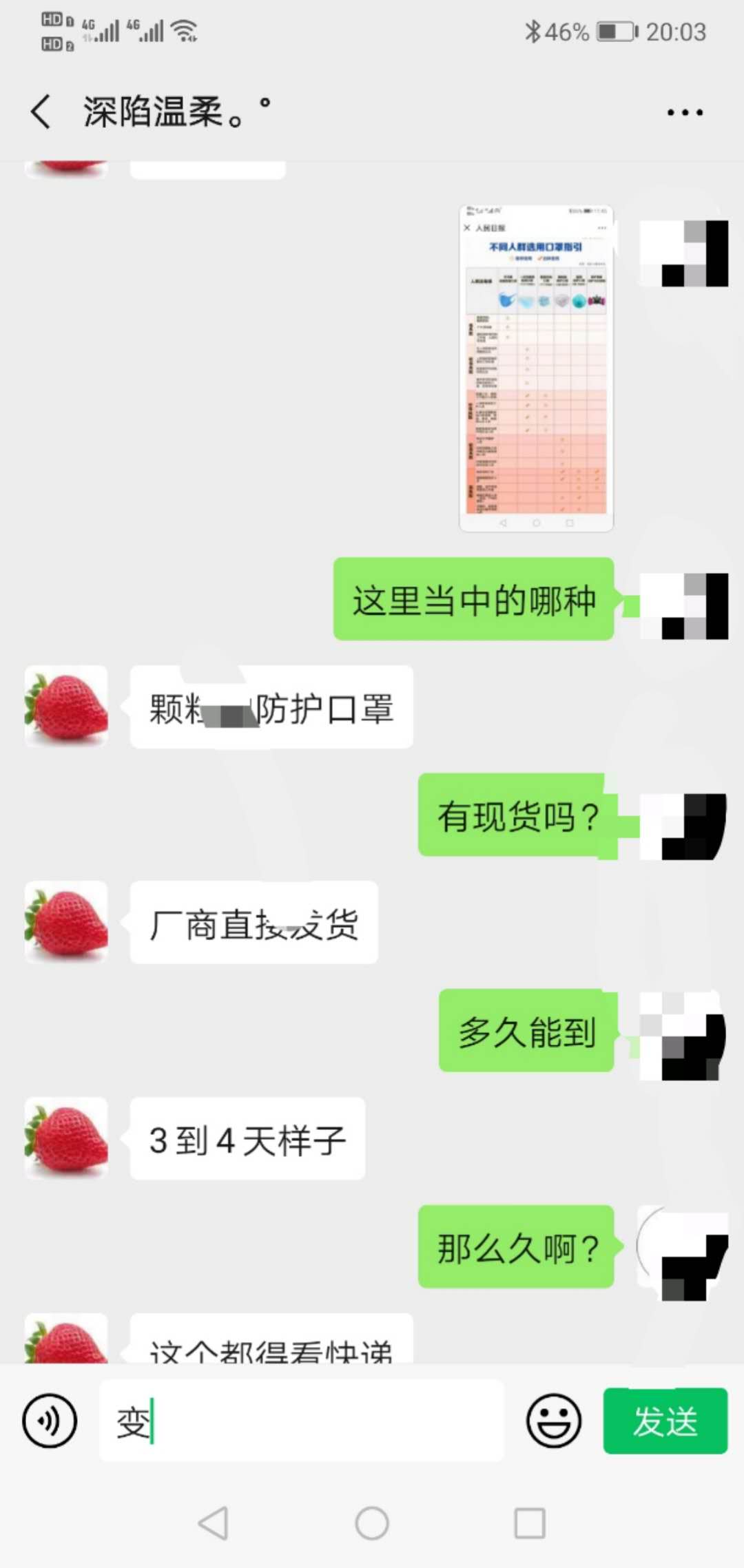
Task: Check Bluetooth status icon
Action: point(535,30)
